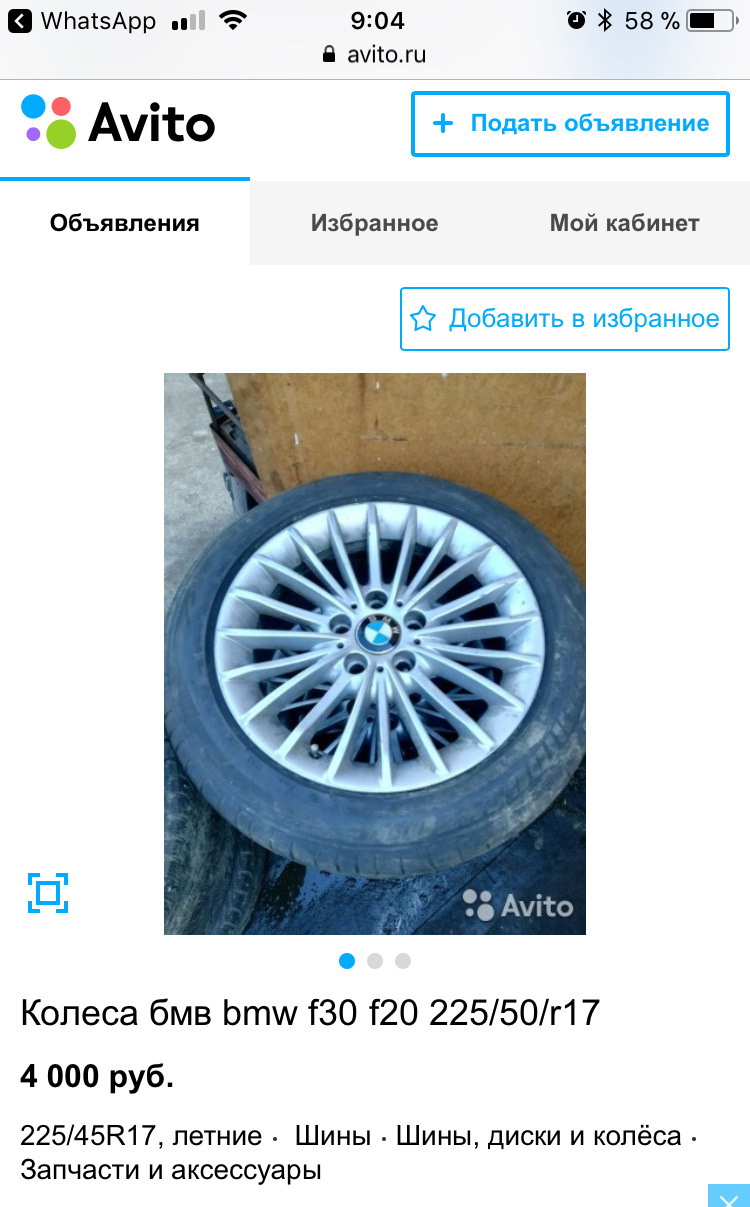
Task: Switch to the Объявления tab
Action: click(x=125, y=223)
